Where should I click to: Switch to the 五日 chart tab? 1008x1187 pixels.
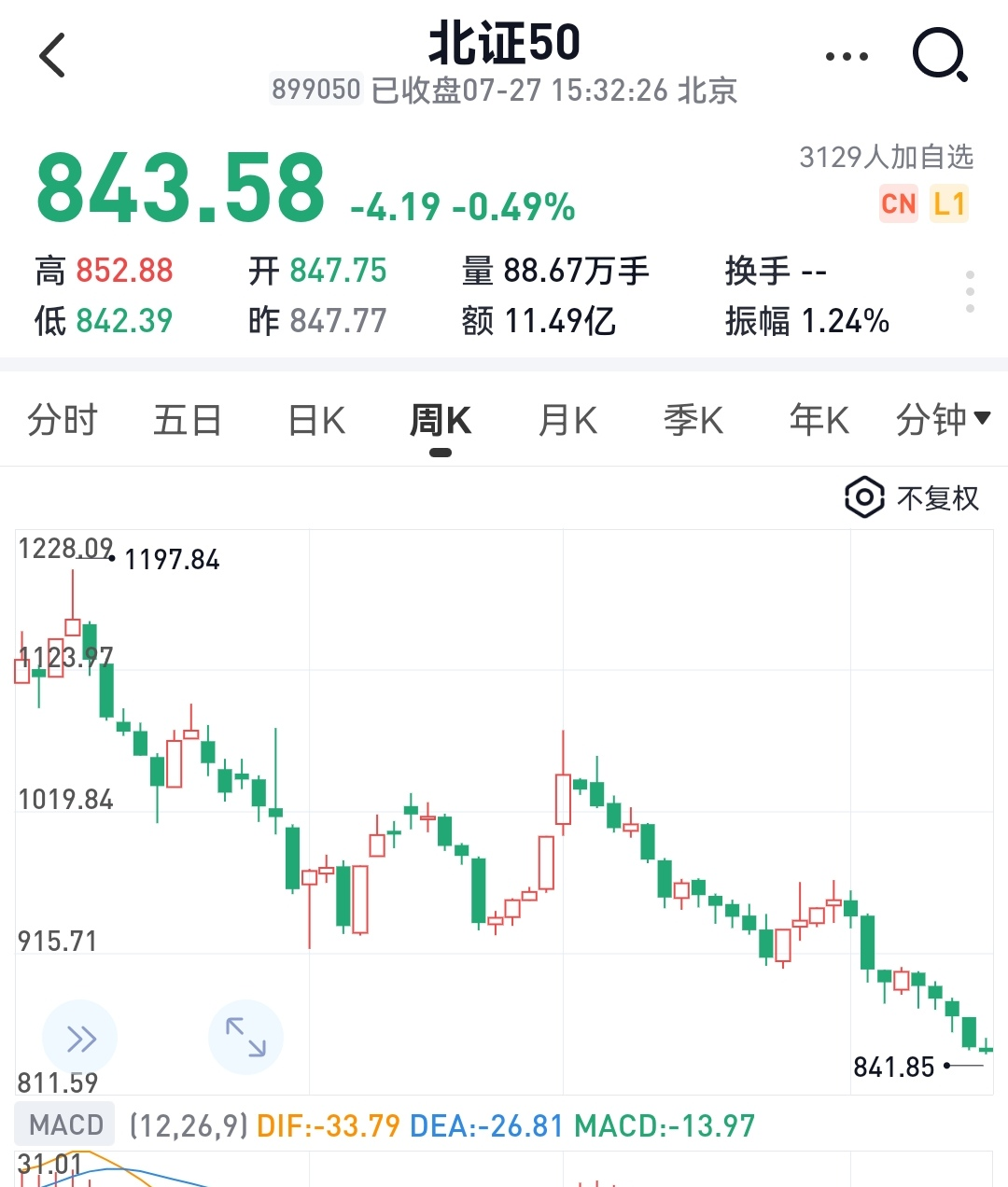point(187,420)
